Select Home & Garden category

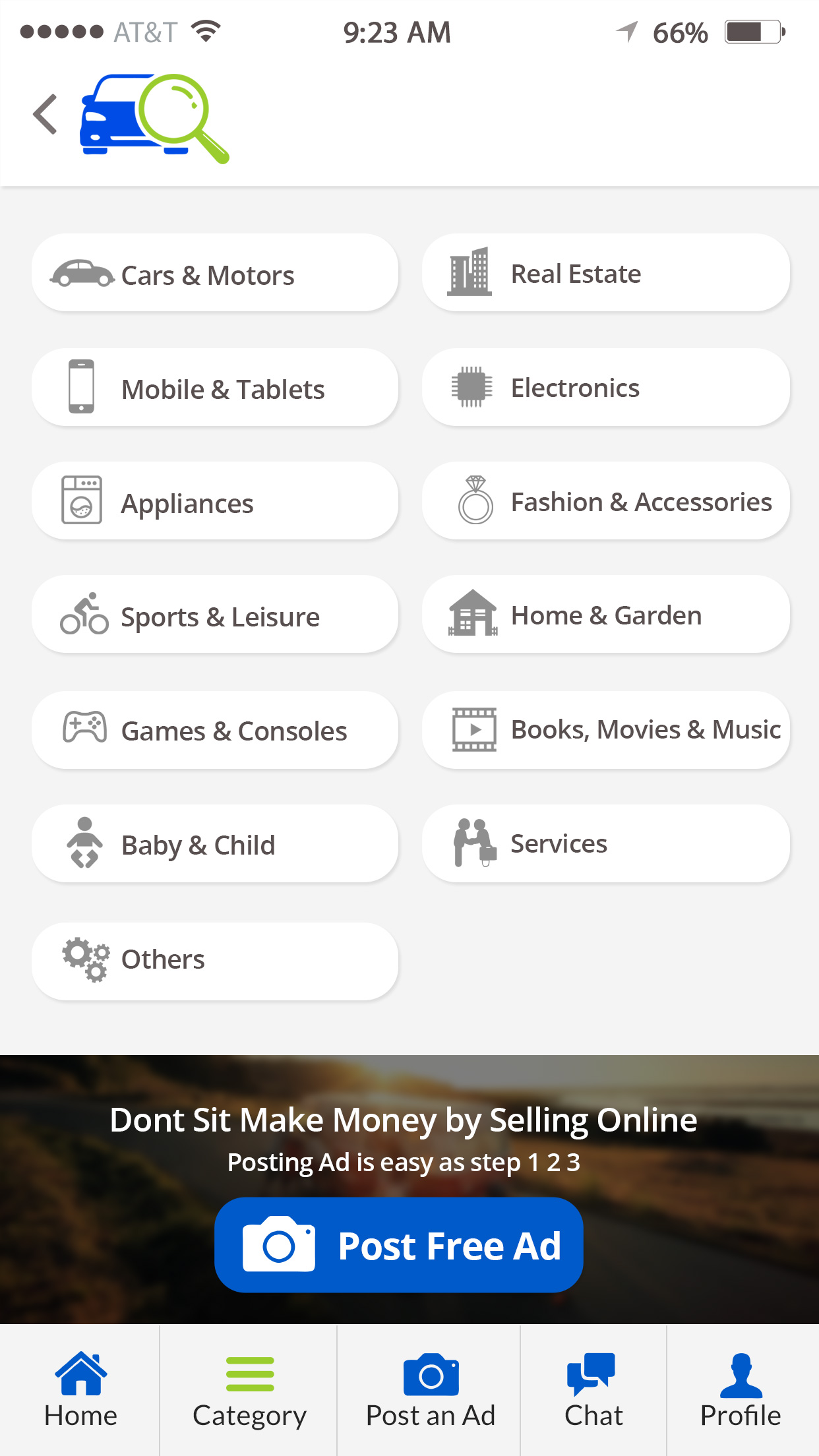[605, 614]
